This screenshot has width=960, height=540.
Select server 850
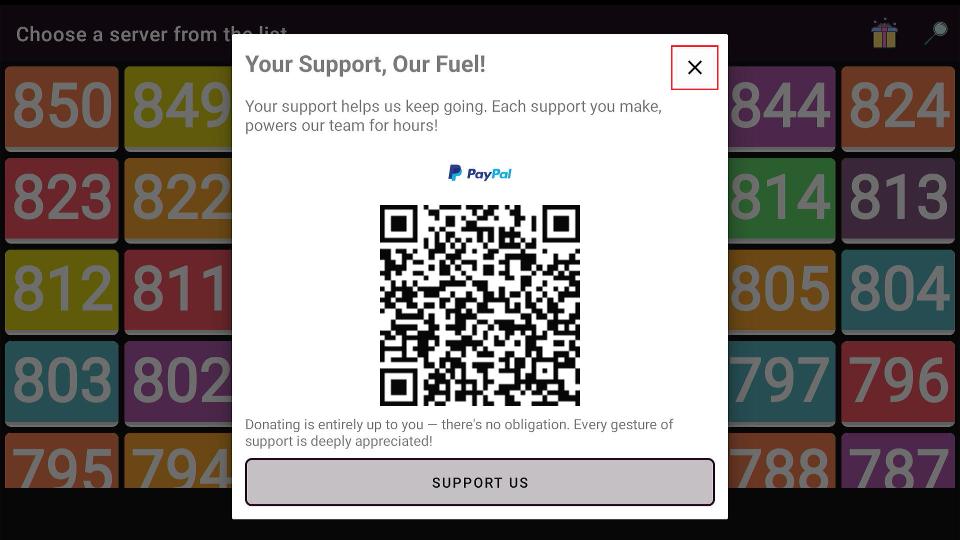tap(62, 107)
